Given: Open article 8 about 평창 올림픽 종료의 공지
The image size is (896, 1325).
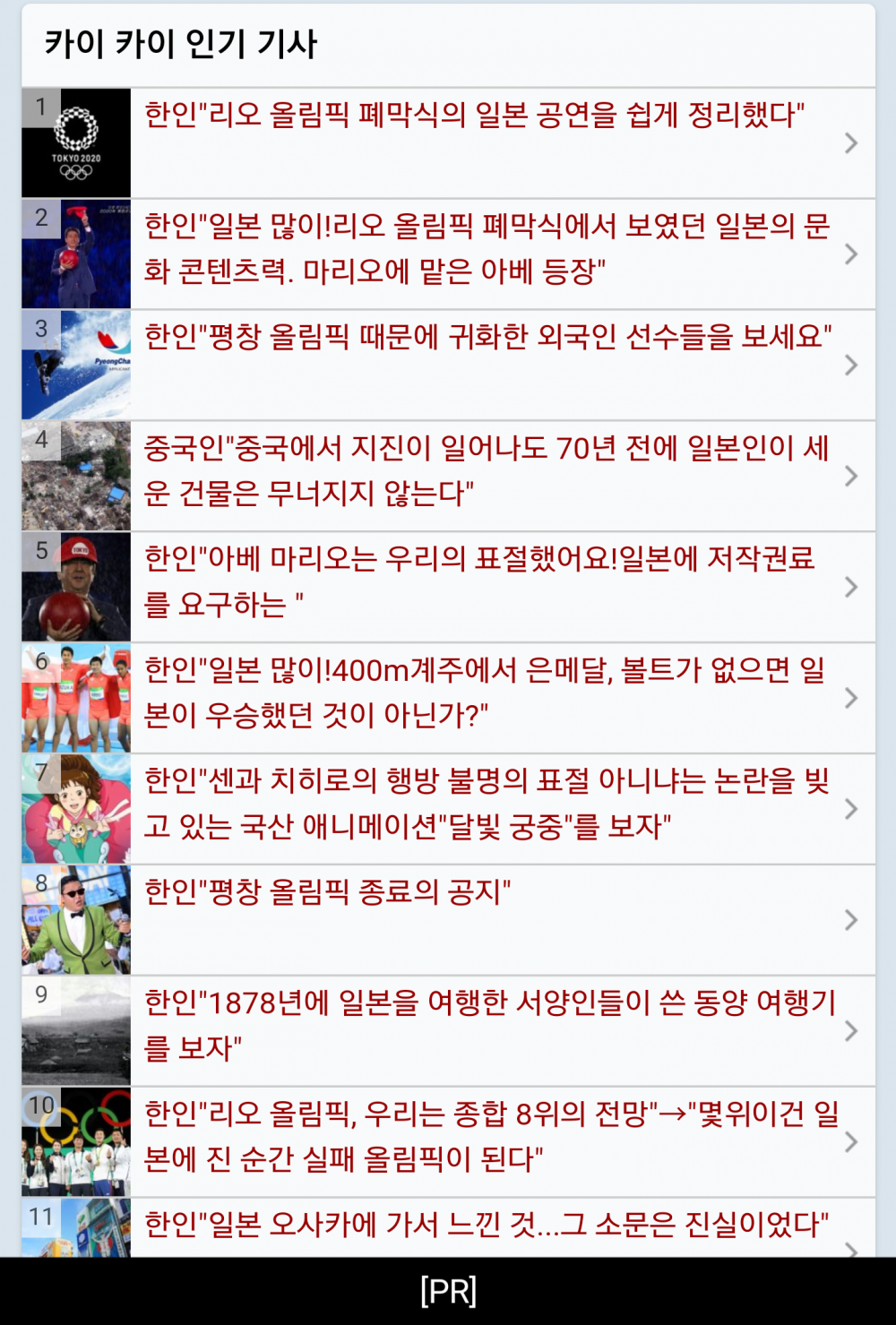Looking at the screenshot, I should click(x=328, y=893).
